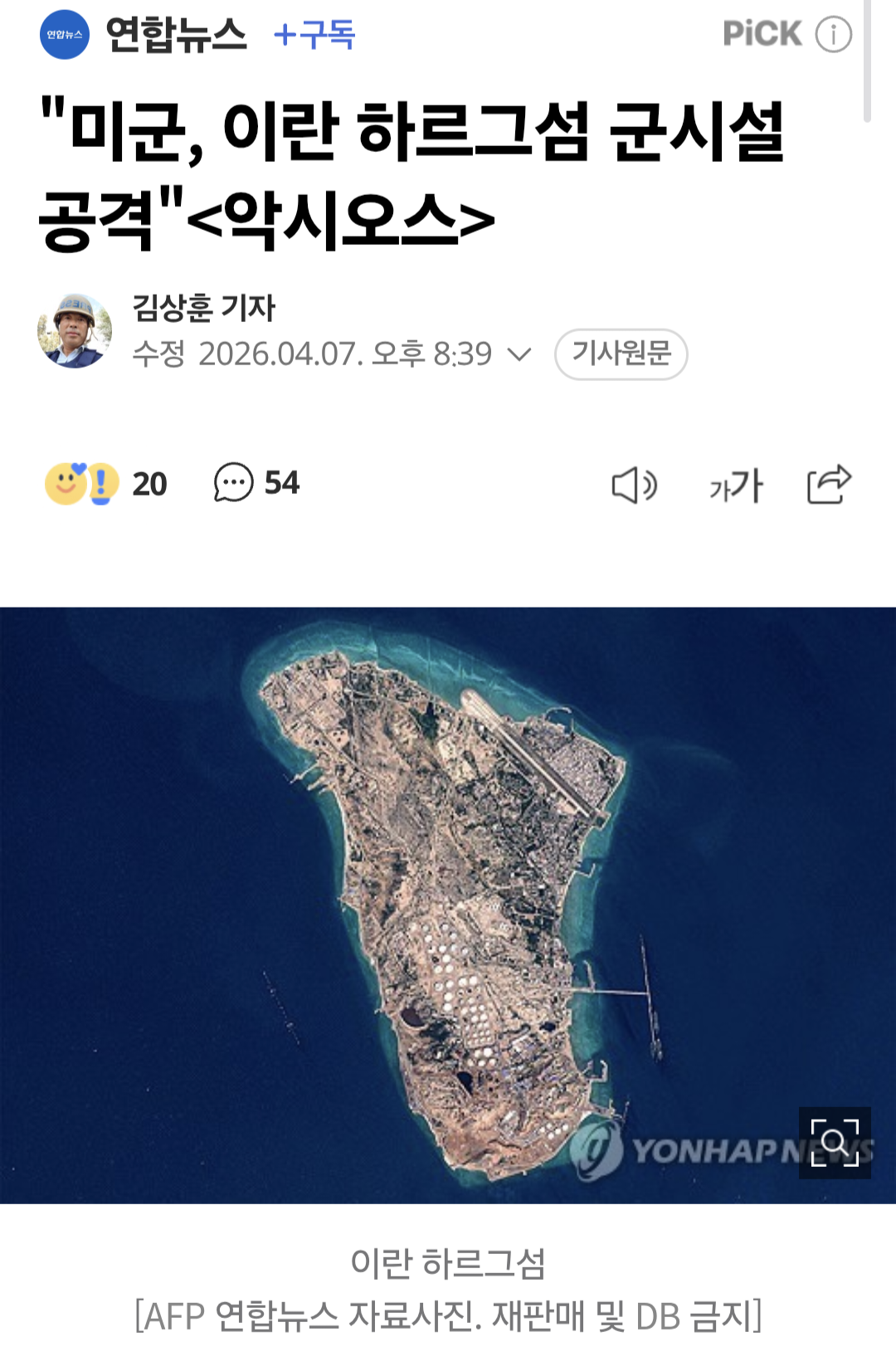This screenshot has width=896, height=1366.
Task: Change the font size with 가가 icon
Action: [736, 485]
